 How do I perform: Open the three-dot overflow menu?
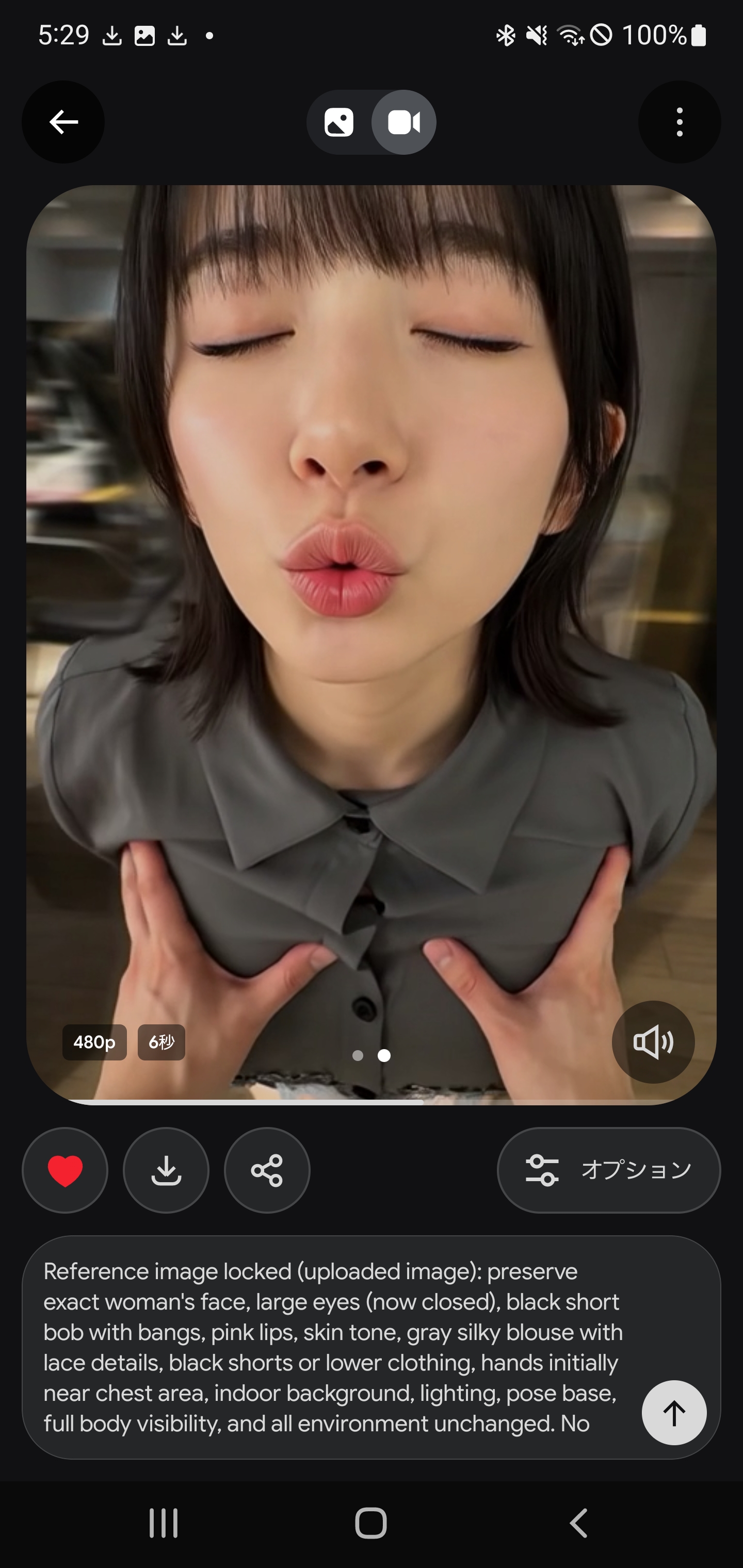(x=679, y=122)
